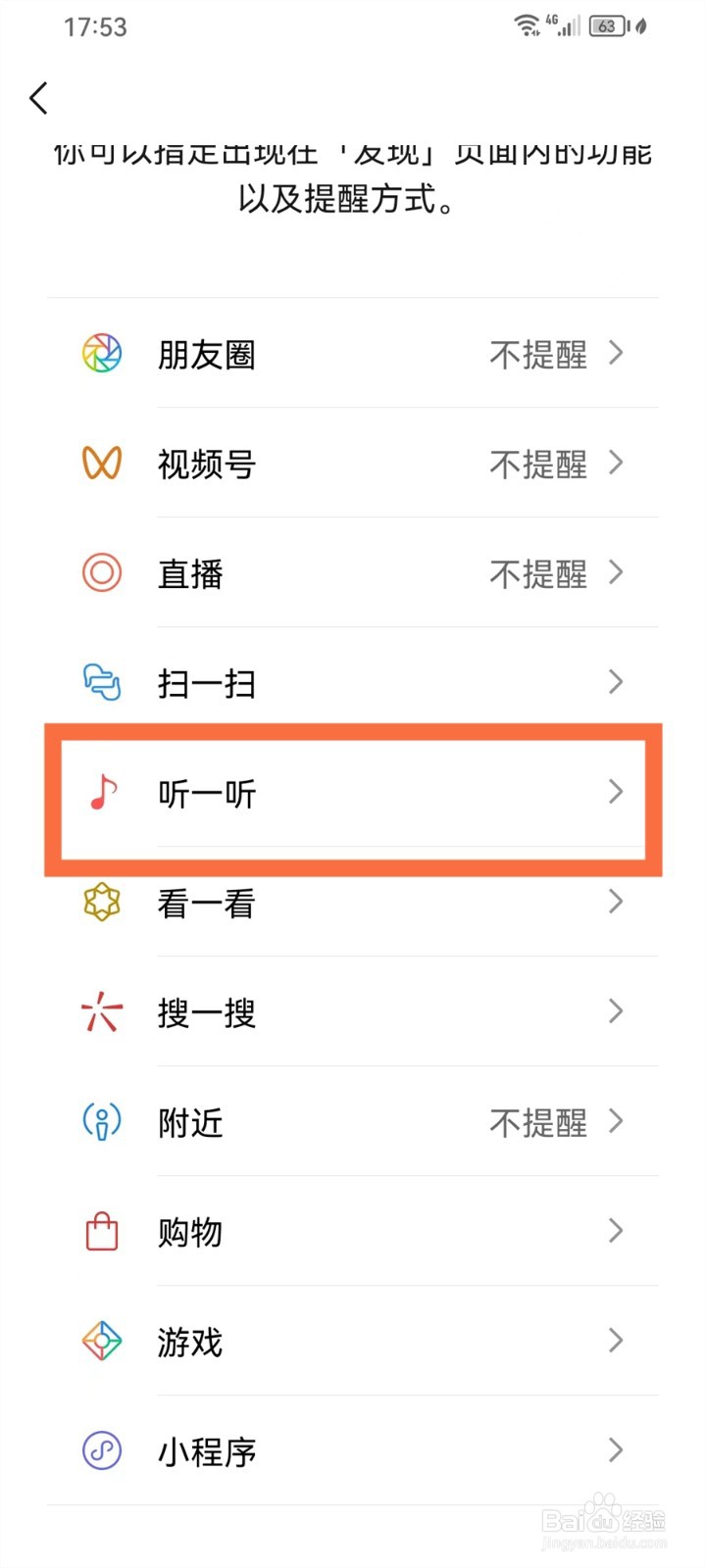Select the Shopping (购物) bag icon
The width and height of the screenshot is (706, 1568).
(101, 1232)
